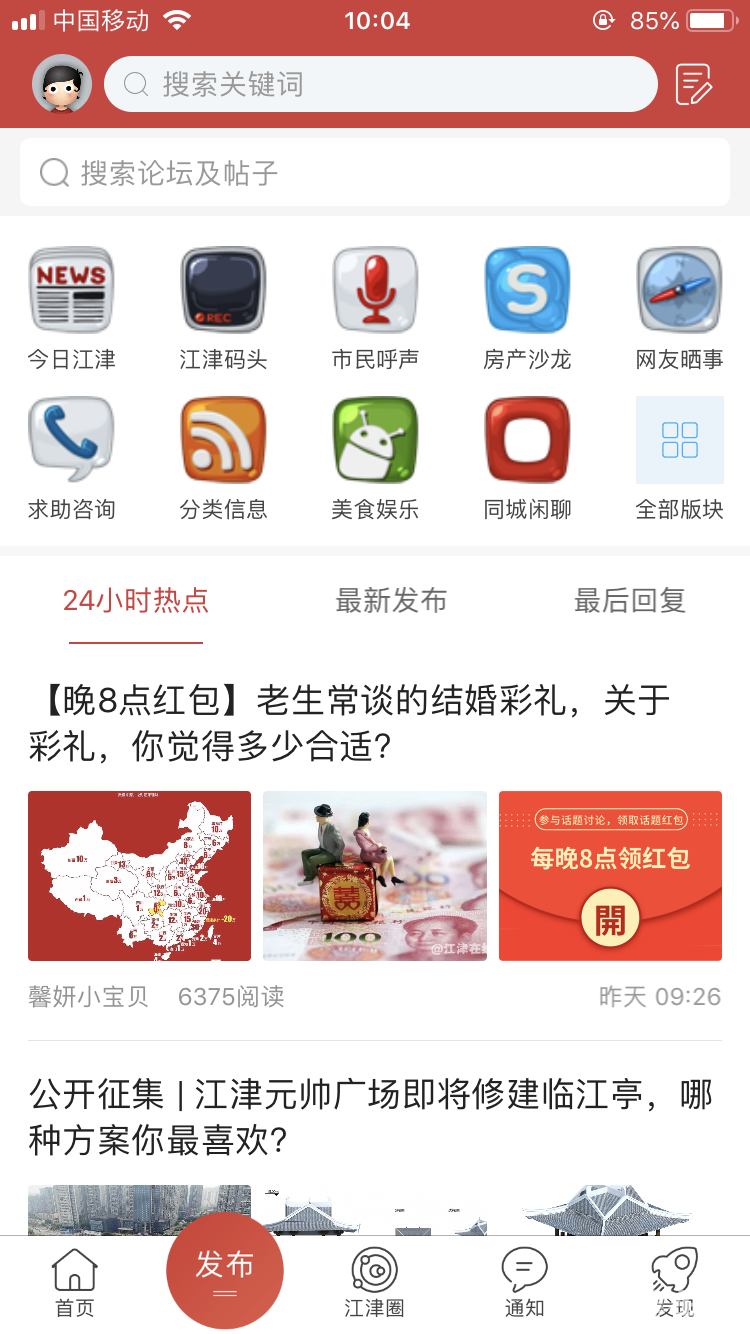Open the profile avatar

[x=62, y=84]
